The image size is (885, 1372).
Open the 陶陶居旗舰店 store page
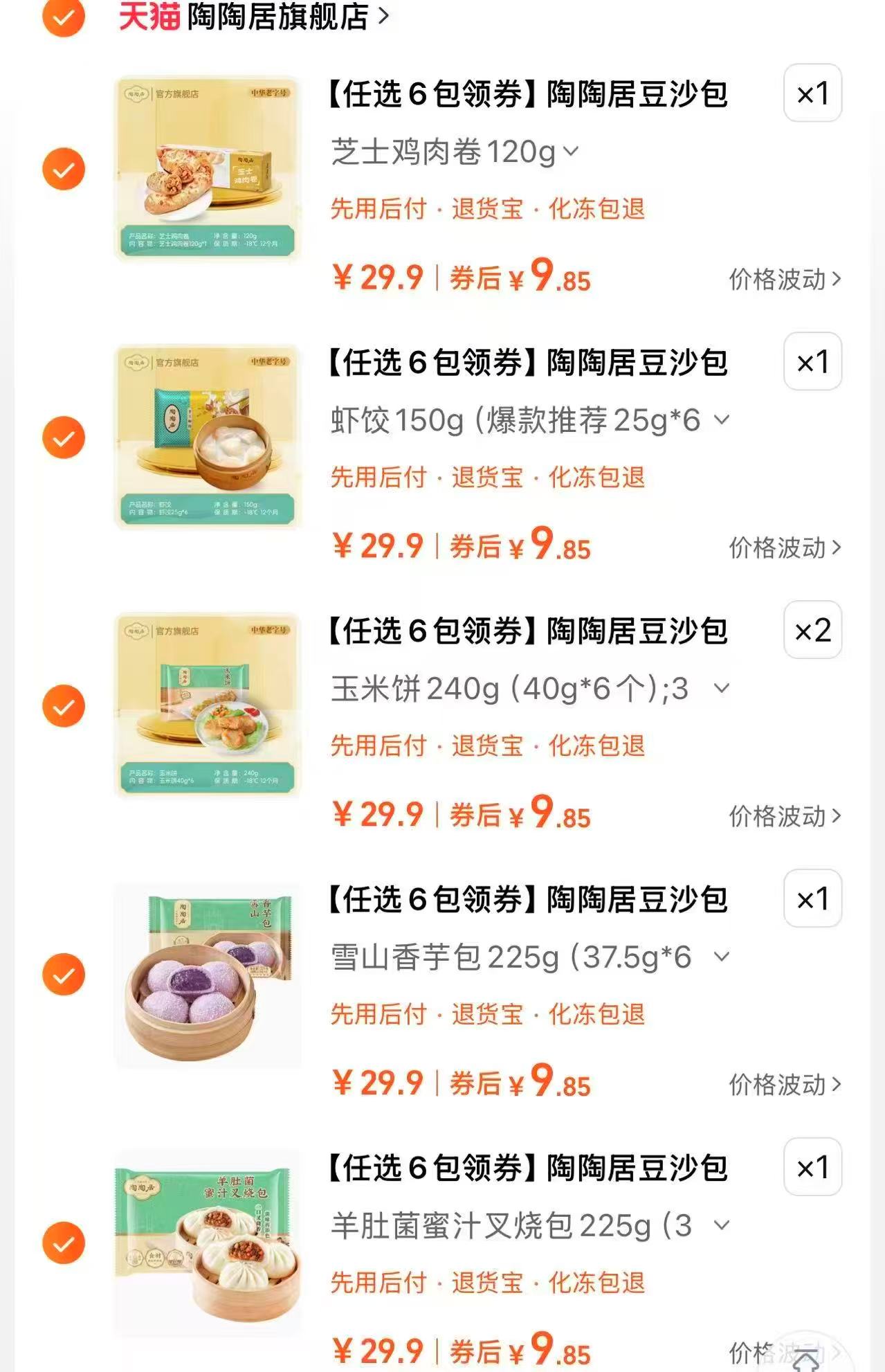pos(277,17)
